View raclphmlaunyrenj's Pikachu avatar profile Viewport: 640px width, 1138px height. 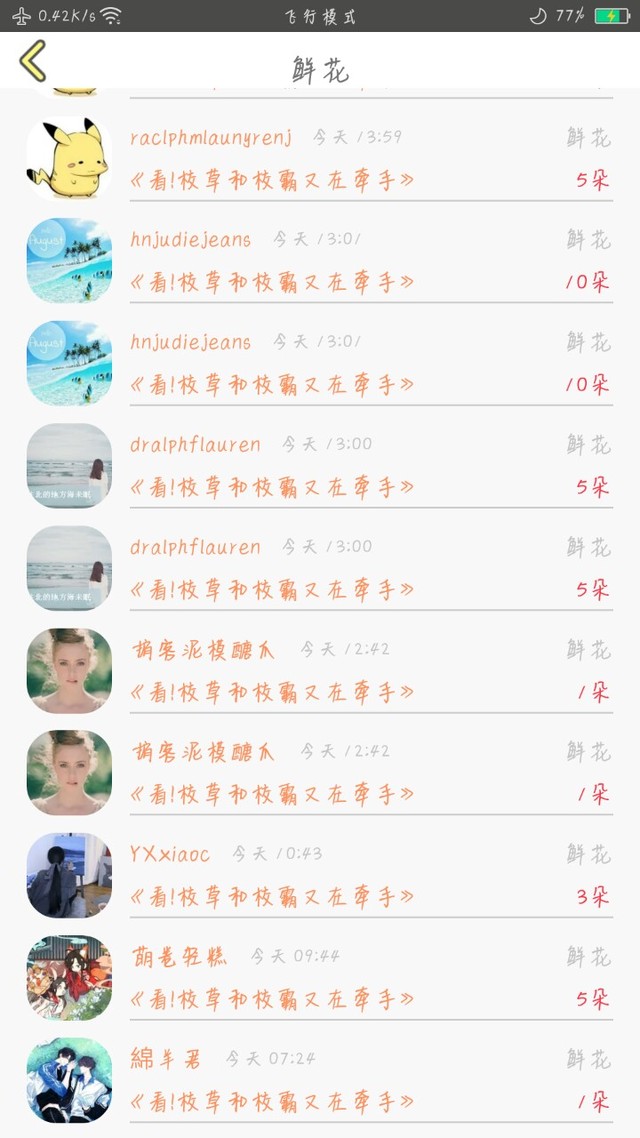tap(69, 159)
